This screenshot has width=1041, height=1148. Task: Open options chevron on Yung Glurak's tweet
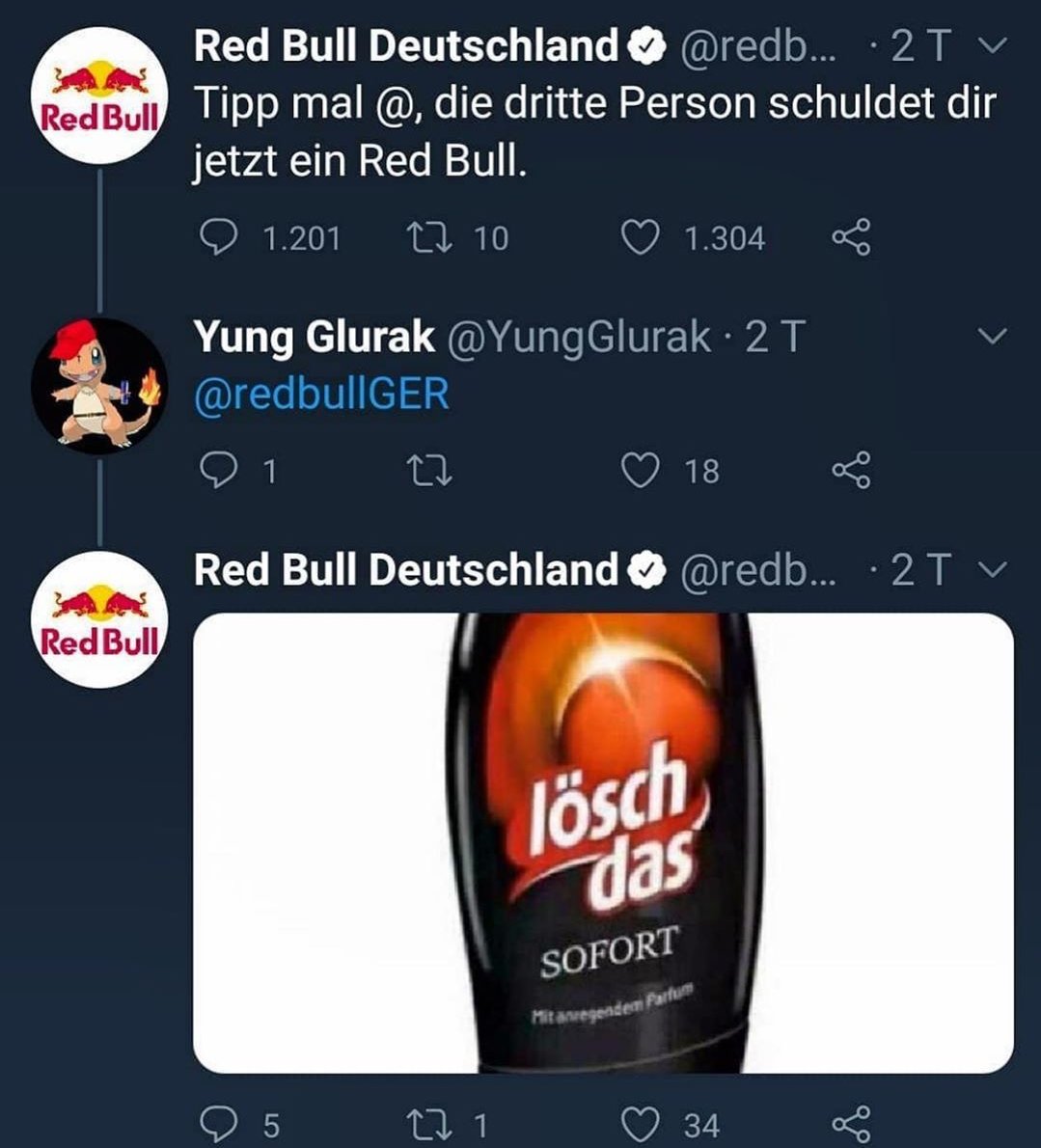click(993, 337)
